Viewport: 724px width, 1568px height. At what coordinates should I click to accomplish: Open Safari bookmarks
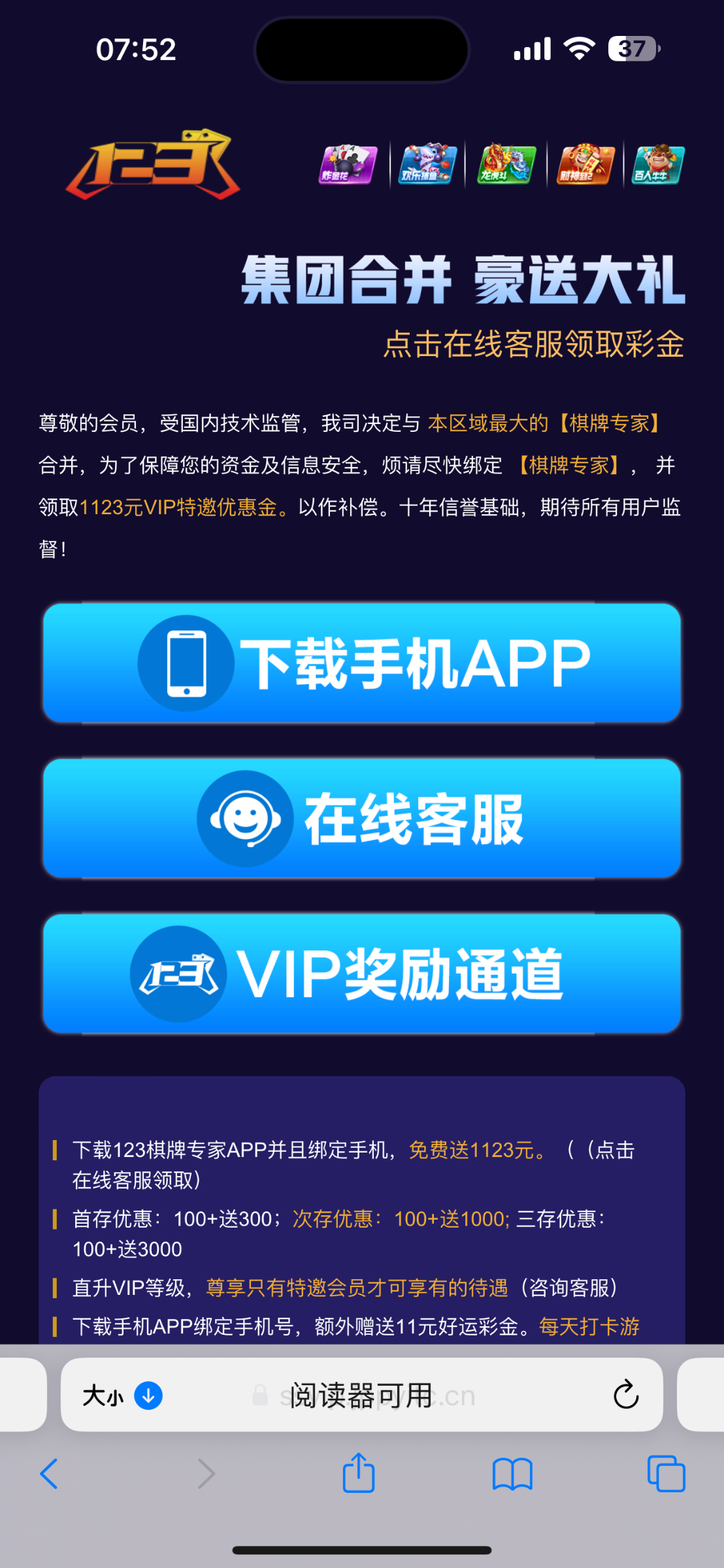coord(512,1474)
